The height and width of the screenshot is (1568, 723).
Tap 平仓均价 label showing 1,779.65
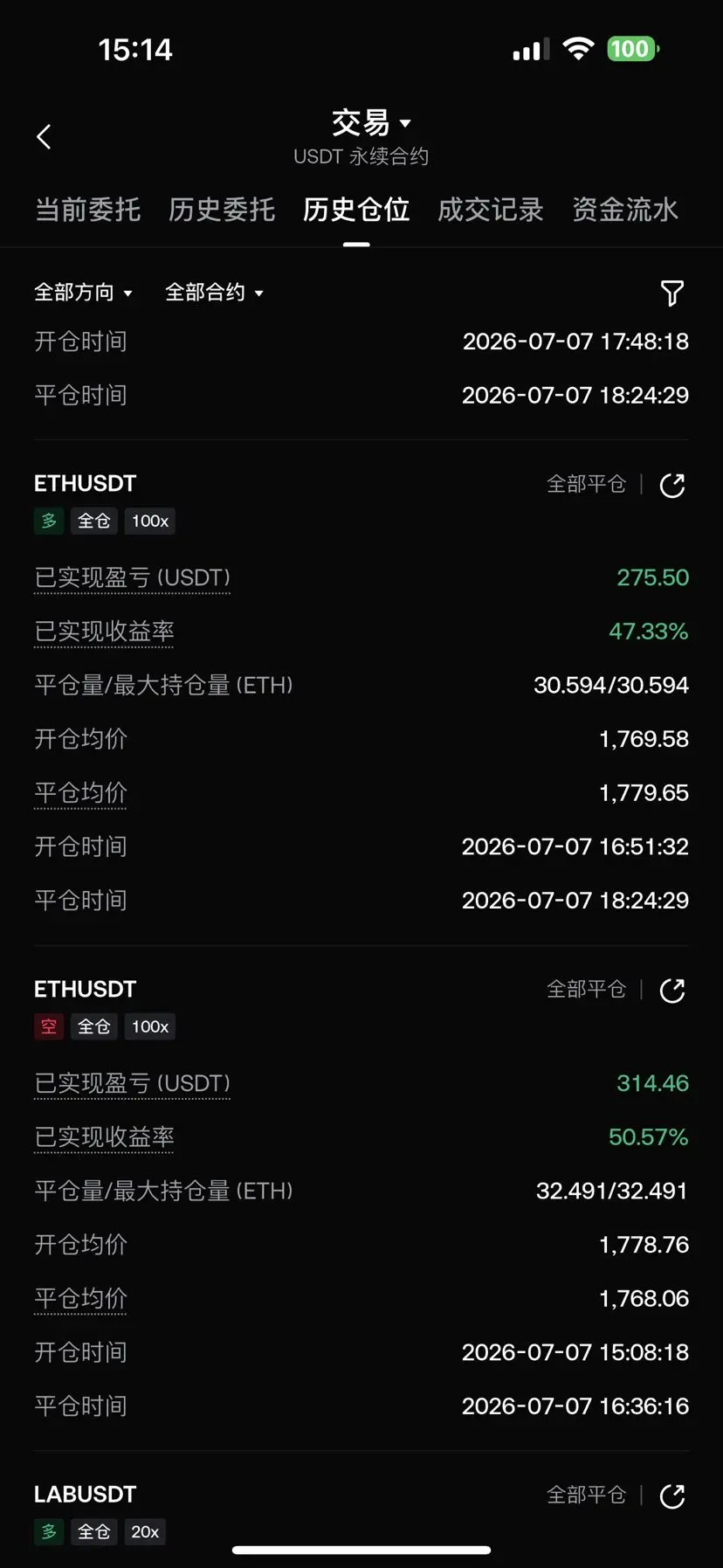[x=80, y=793]
